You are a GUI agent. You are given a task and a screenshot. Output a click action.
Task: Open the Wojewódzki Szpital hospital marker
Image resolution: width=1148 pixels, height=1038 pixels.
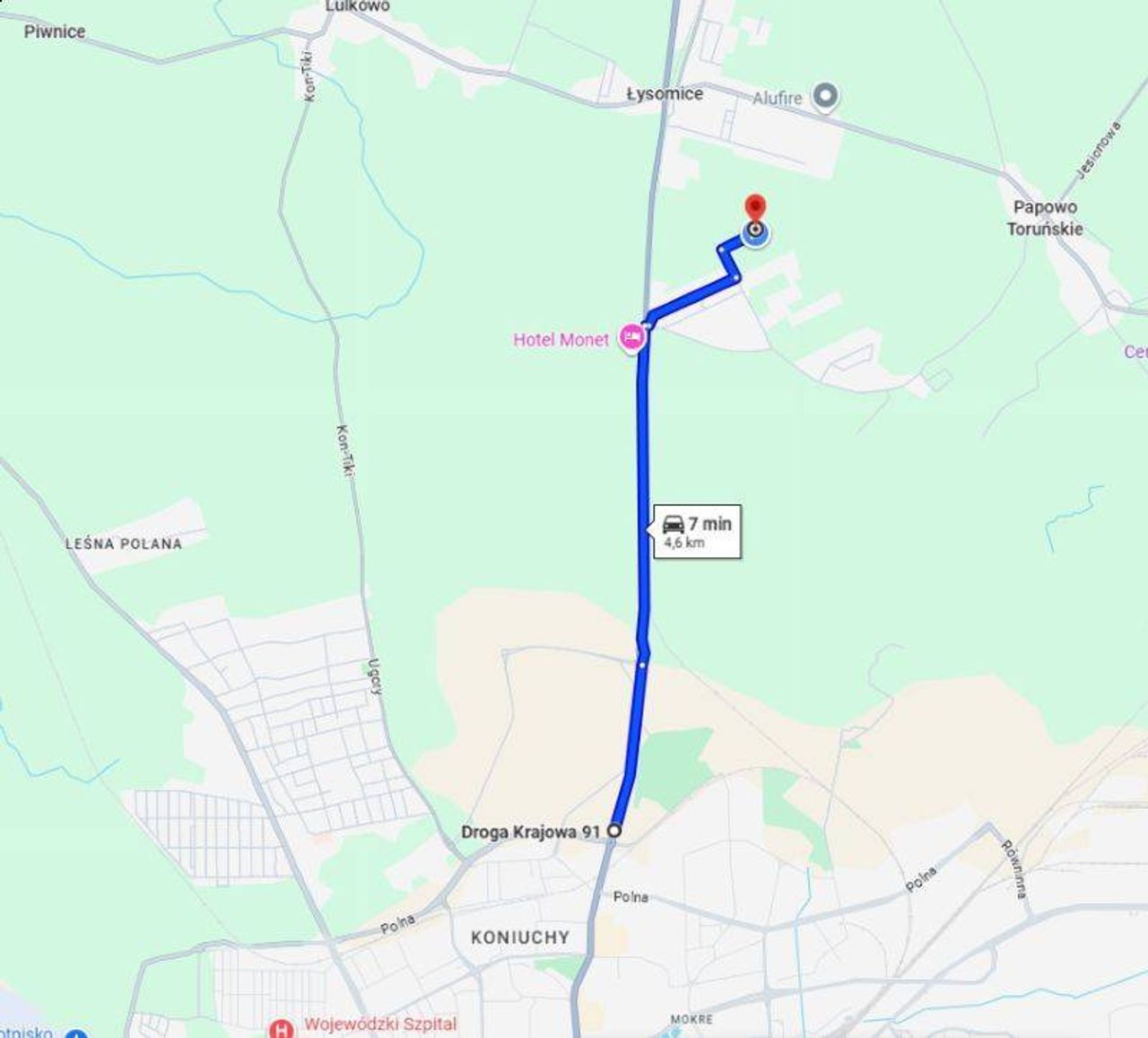coord(282,1027)
